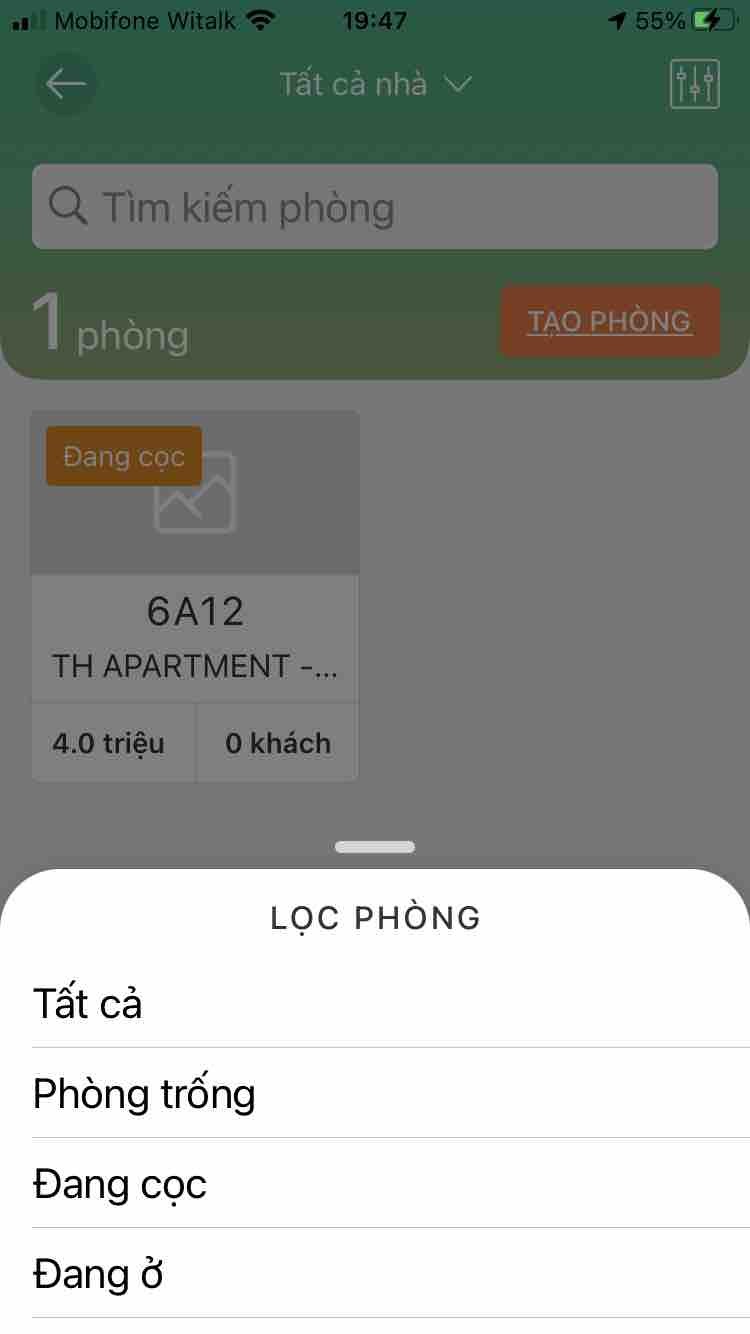750x1334 pixels.
Task: Tap the bottom sheet drag handle
Action: click(x=375, y=847)
